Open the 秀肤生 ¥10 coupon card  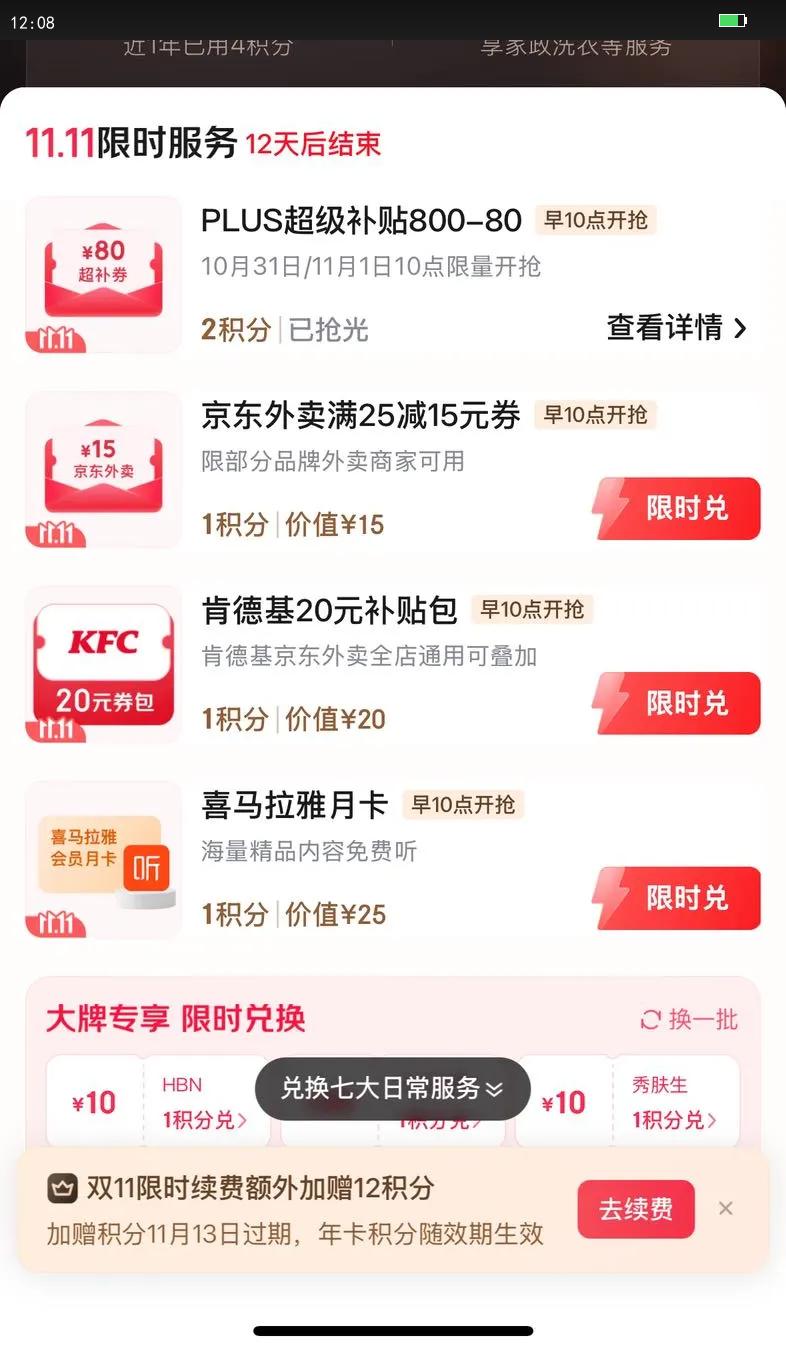tap(628, 1102)
